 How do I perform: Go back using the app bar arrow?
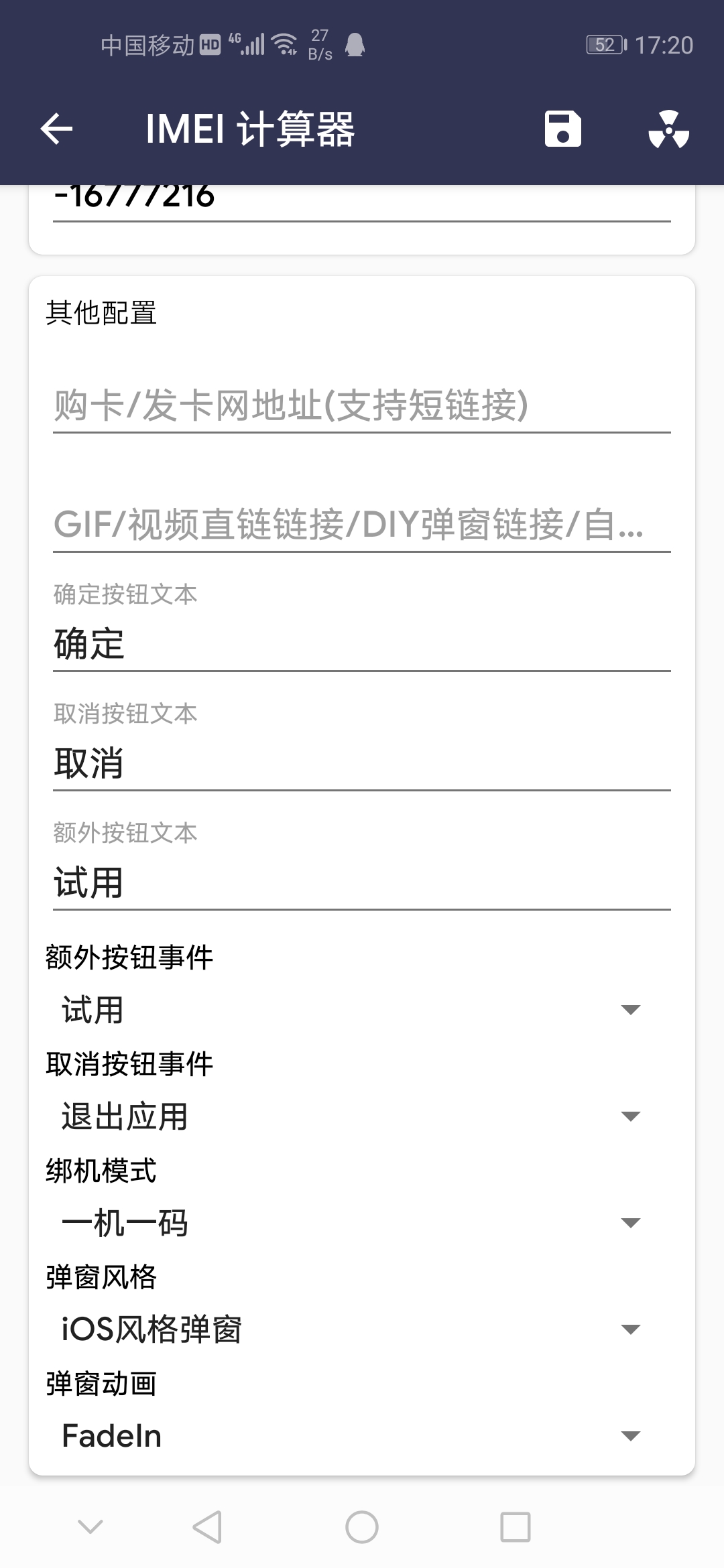[56, 129]
